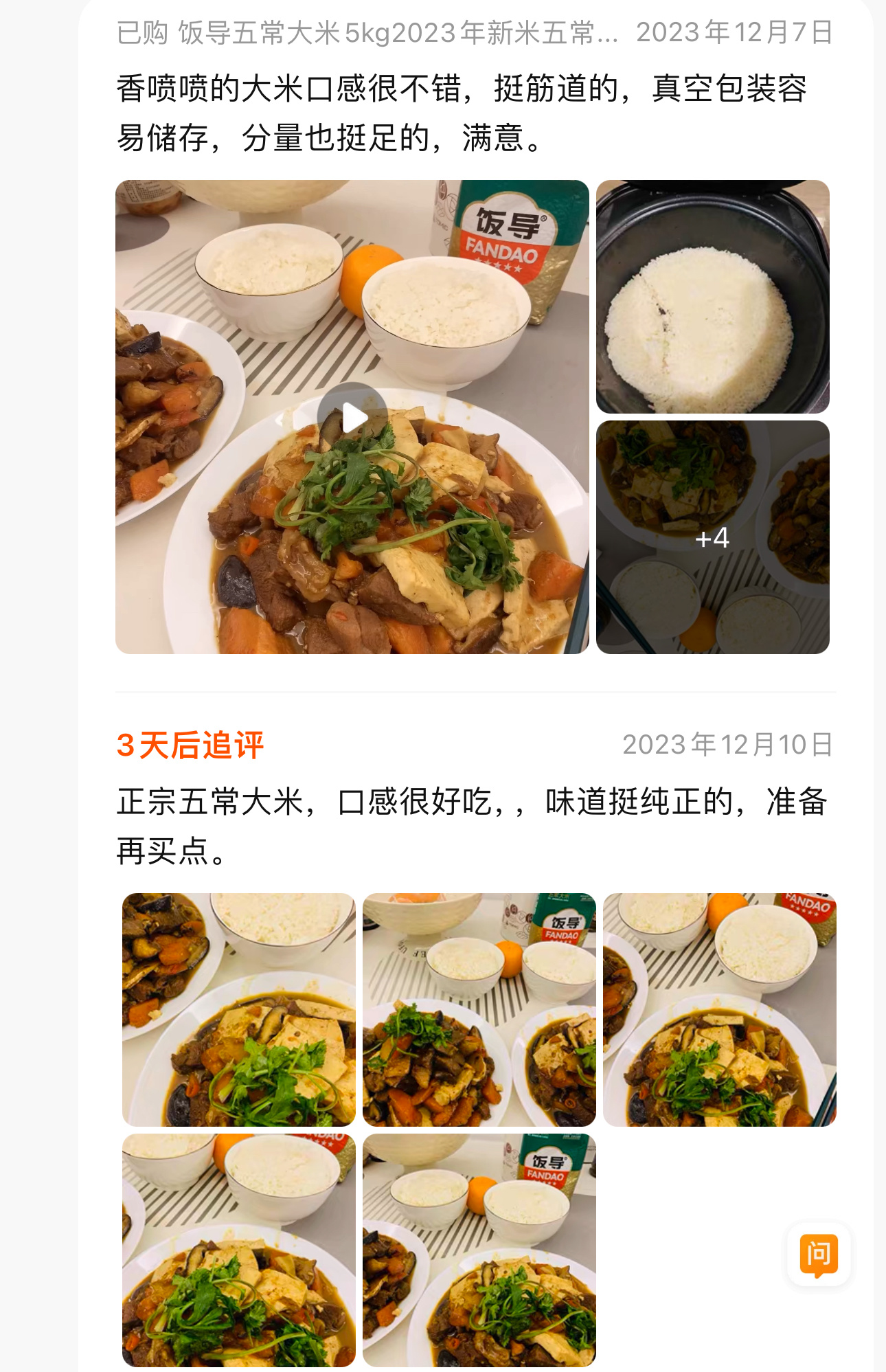View the first follow-up review photo
This screenshot has width=886, height=1372.
click(238, 1009)
